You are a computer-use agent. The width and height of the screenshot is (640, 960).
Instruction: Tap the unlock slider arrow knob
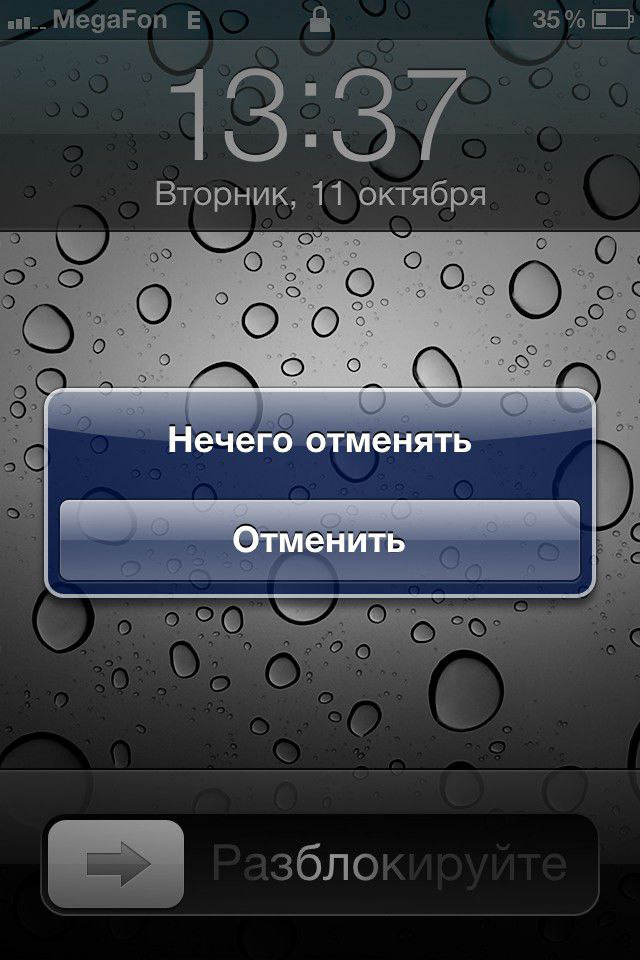coord(116,864)
